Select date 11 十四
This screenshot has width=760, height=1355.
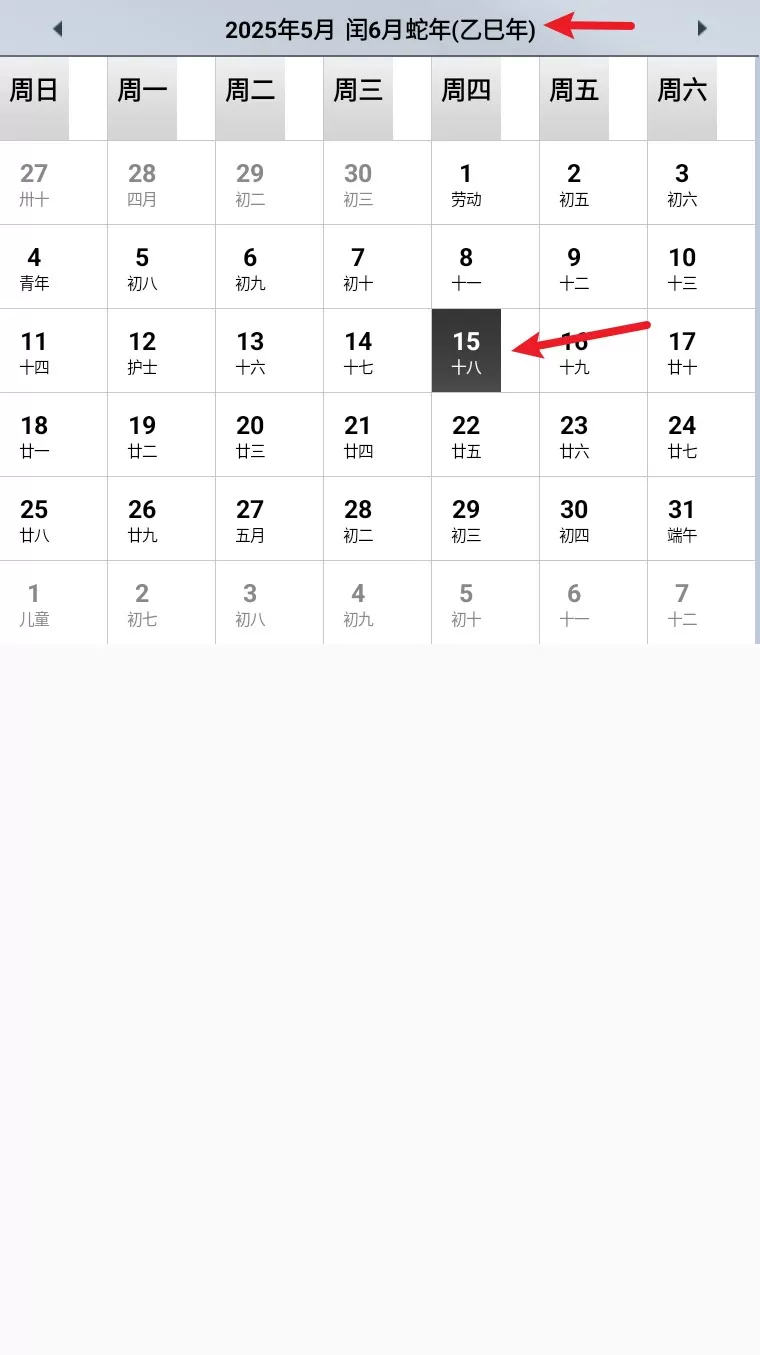point(34,351)
